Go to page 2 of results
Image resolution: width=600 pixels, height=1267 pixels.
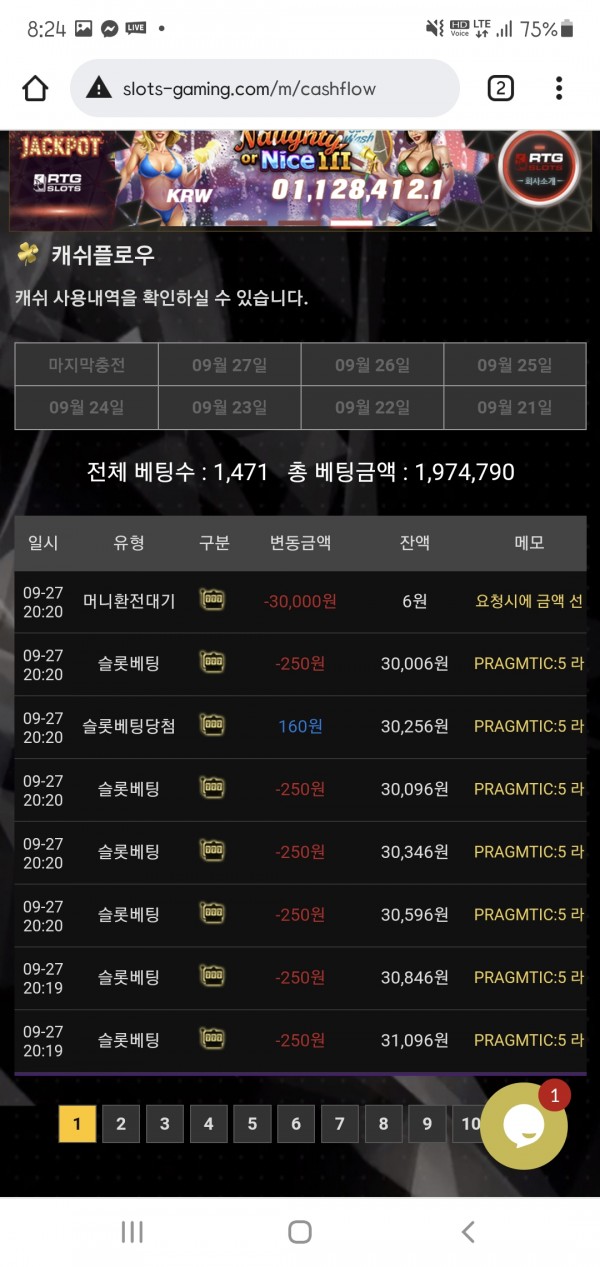[121, 1124]
